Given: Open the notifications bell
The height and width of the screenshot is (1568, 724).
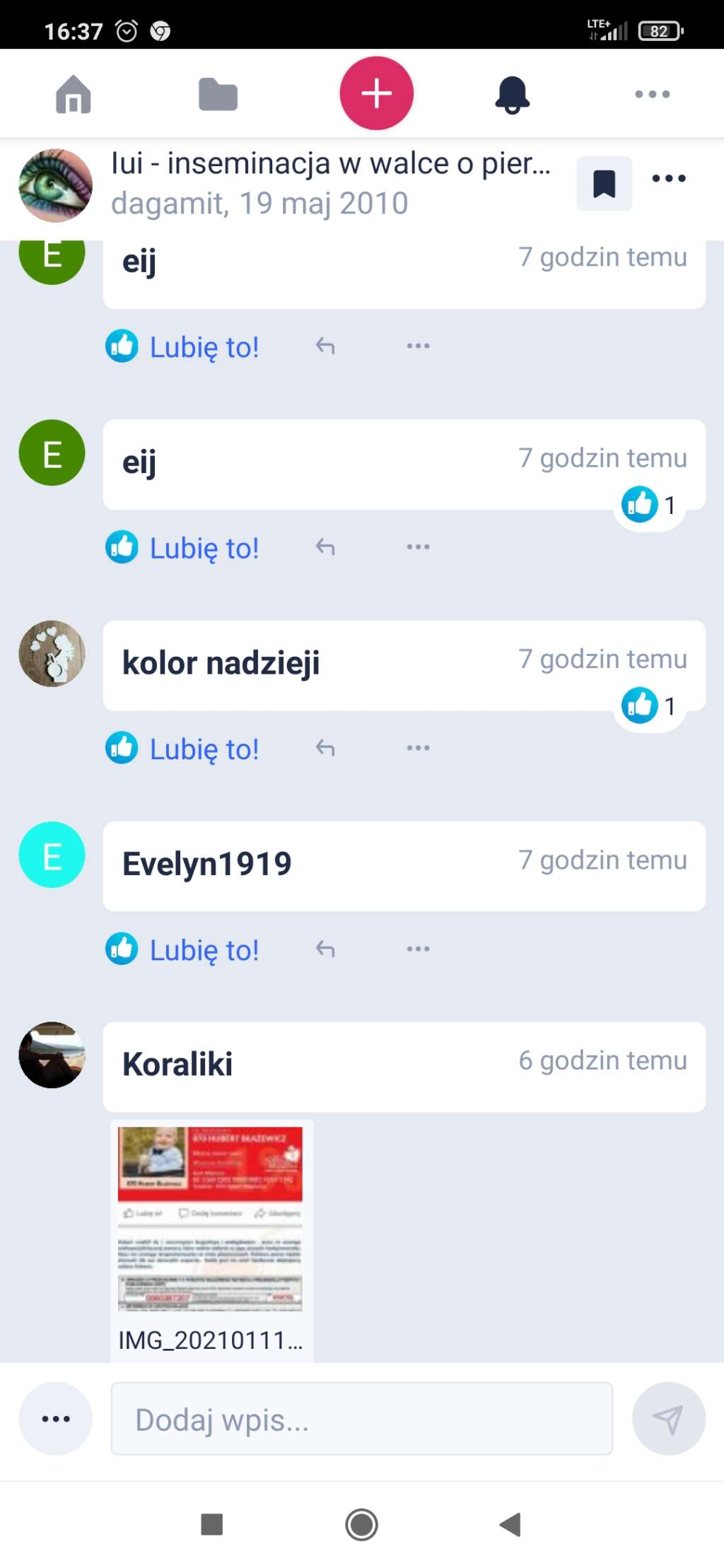Looking at the screenshot, I should 512,94.
